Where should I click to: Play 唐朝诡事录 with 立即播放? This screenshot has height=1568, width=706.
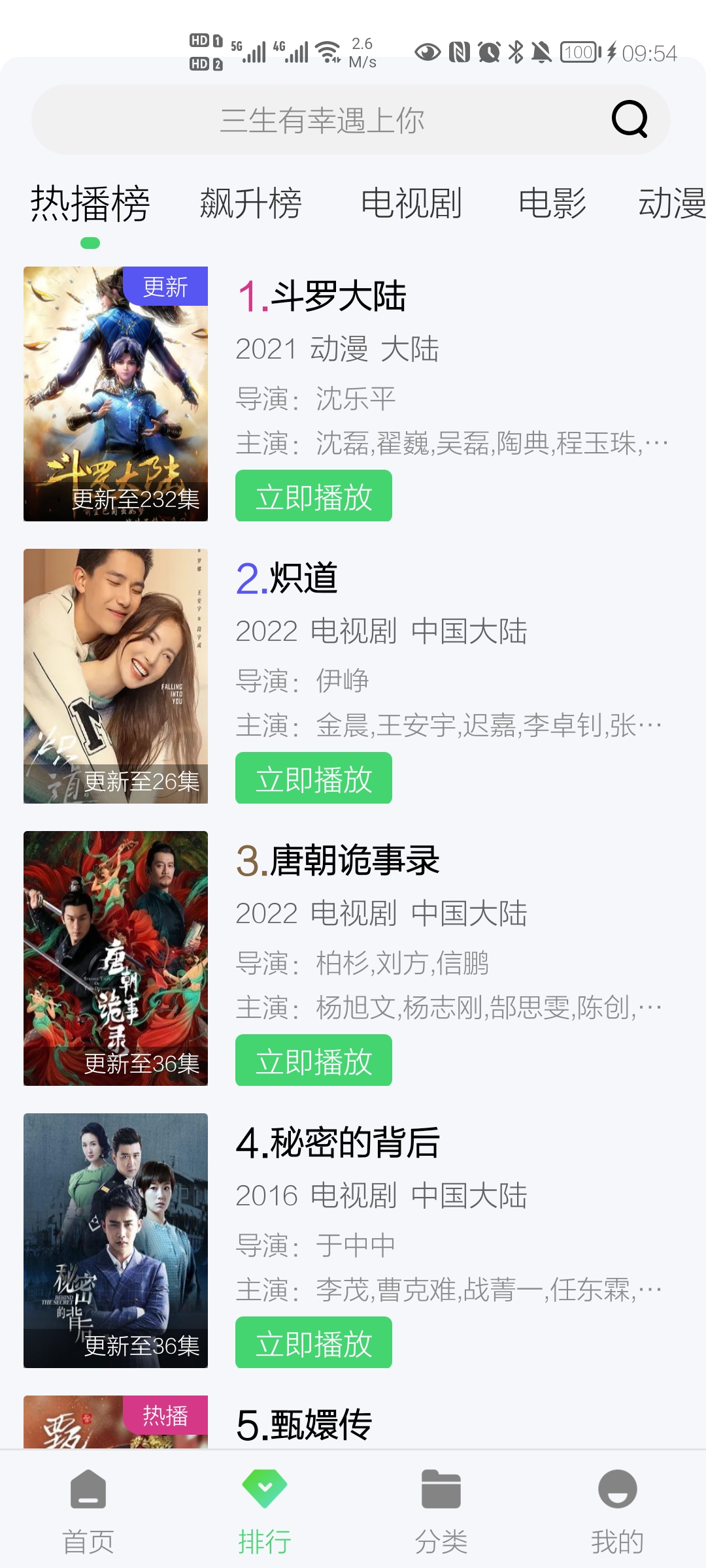pos(314,1060)
